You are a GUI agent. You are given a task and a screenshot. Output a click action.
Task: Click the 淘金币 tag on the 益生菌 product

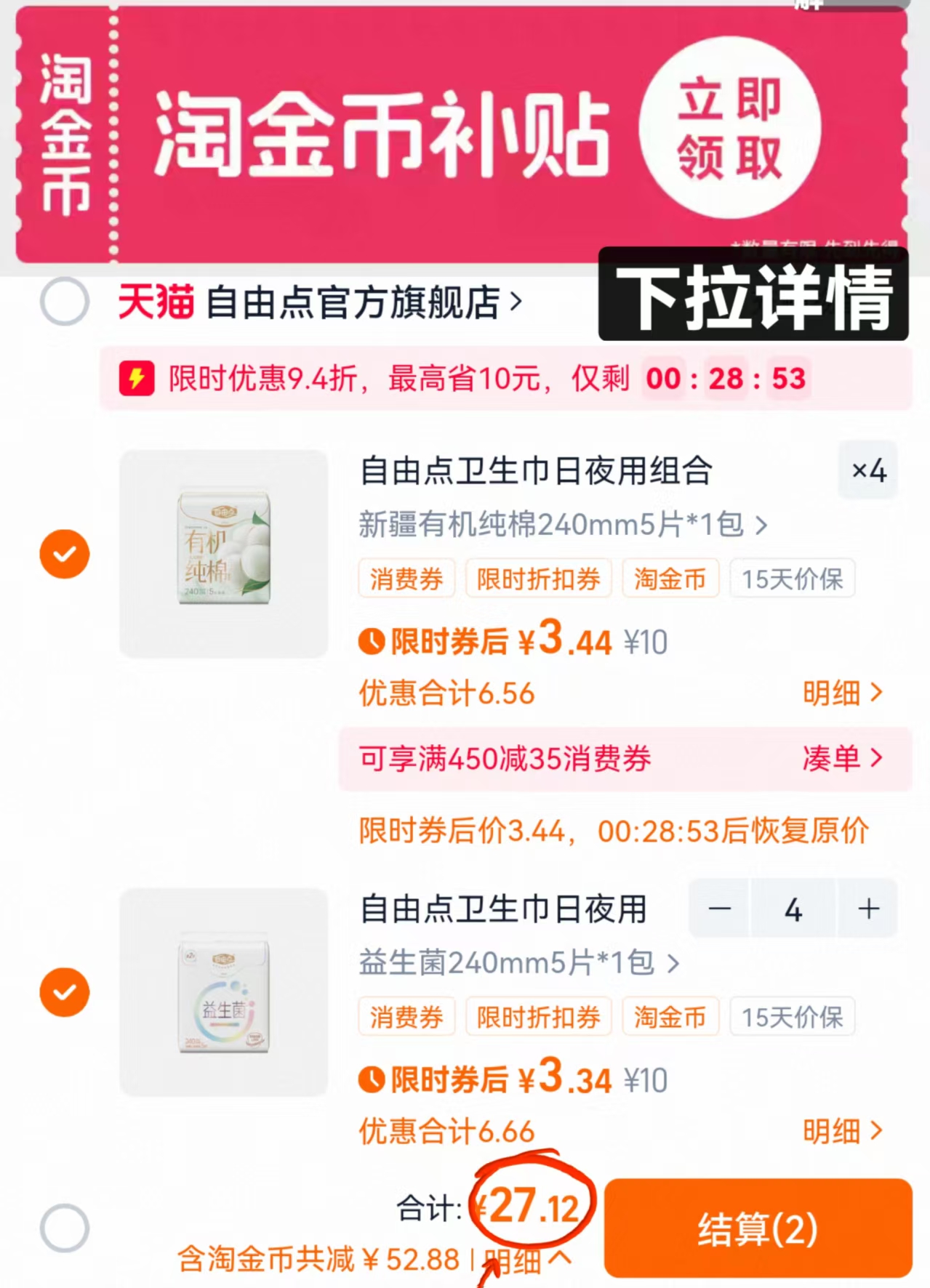point(670,1017)
